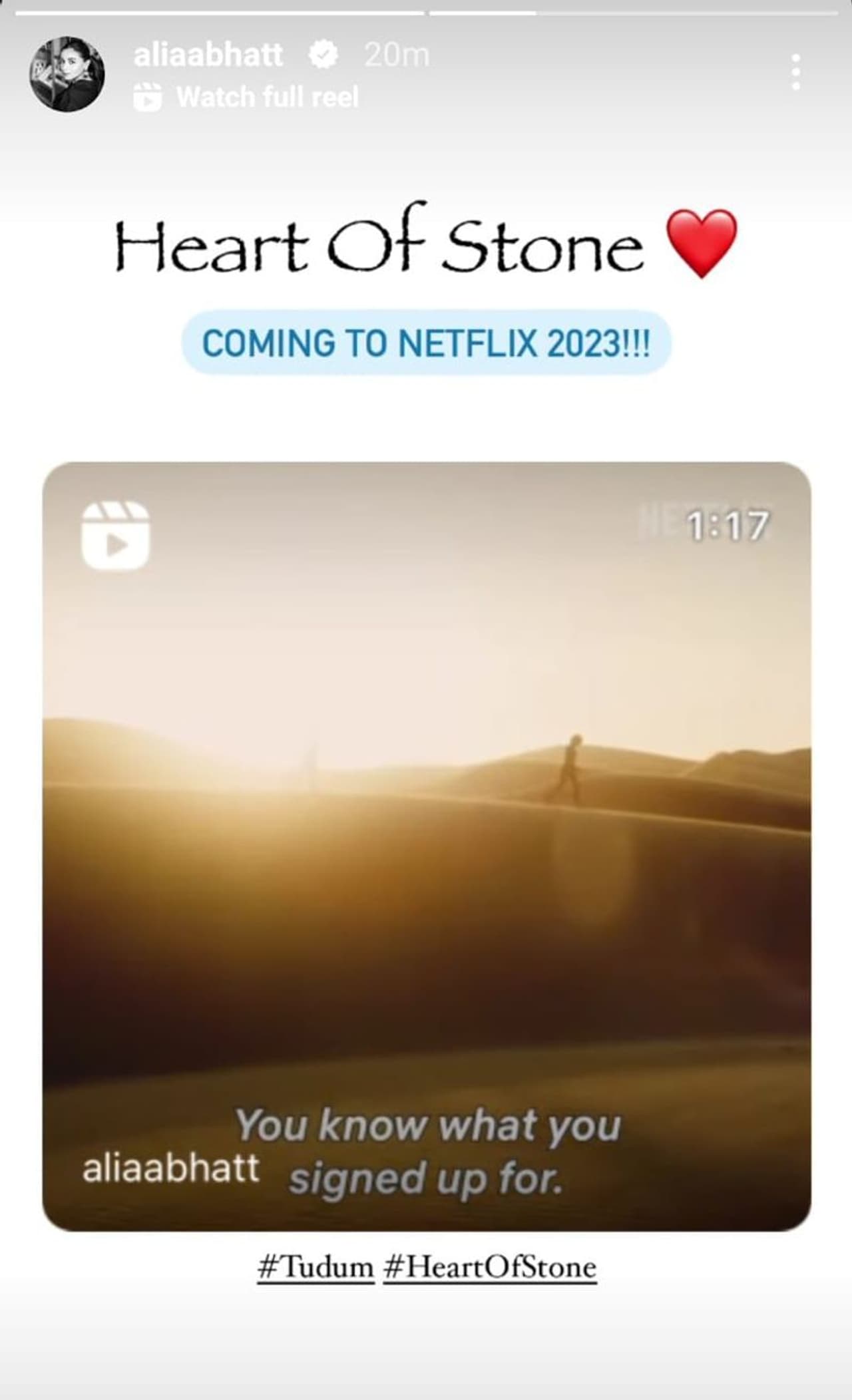This screenshot has width=852, height=1400.
Task: Open the shared Heart Of Stone reel
Action: 426,845
